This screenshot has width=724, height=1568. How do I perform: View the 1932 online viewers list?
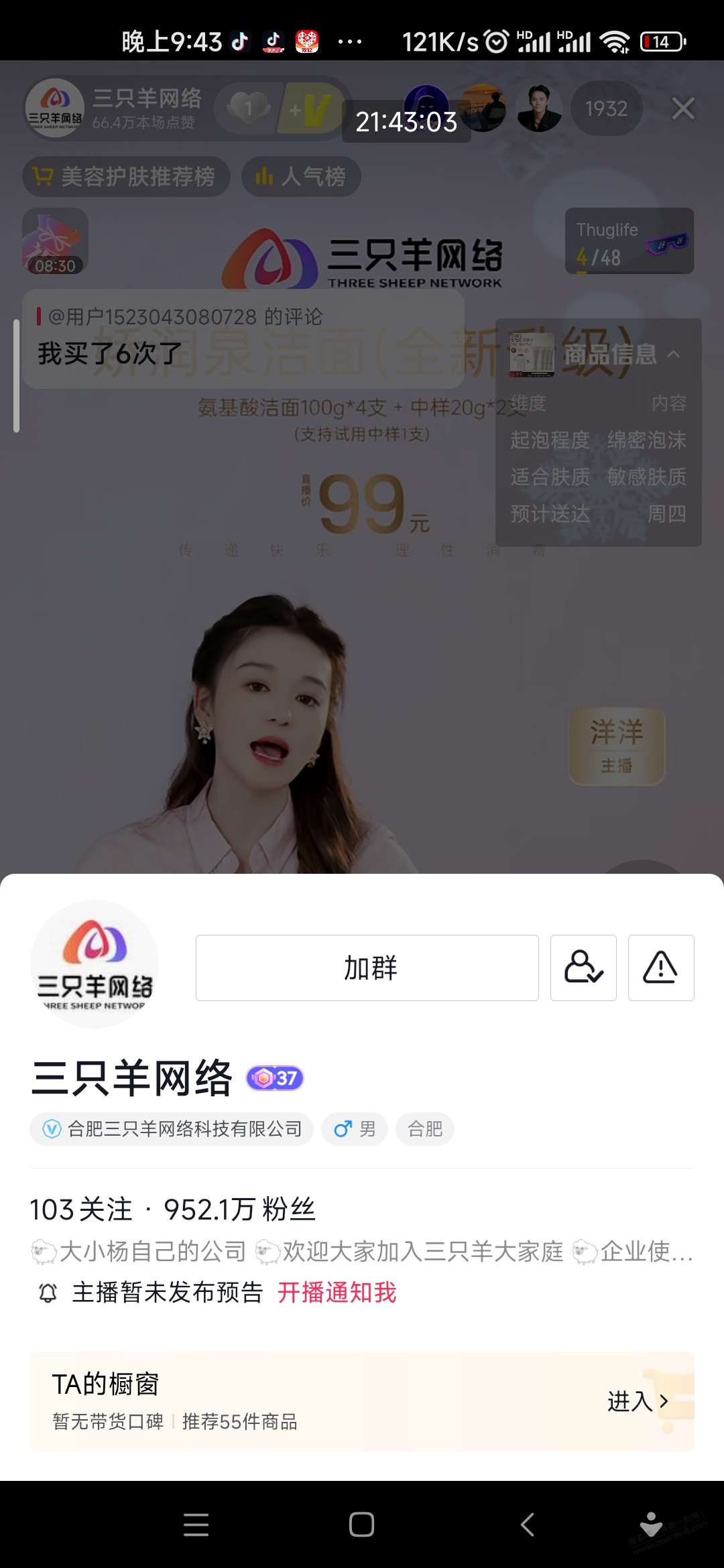(x=606, y=109)
